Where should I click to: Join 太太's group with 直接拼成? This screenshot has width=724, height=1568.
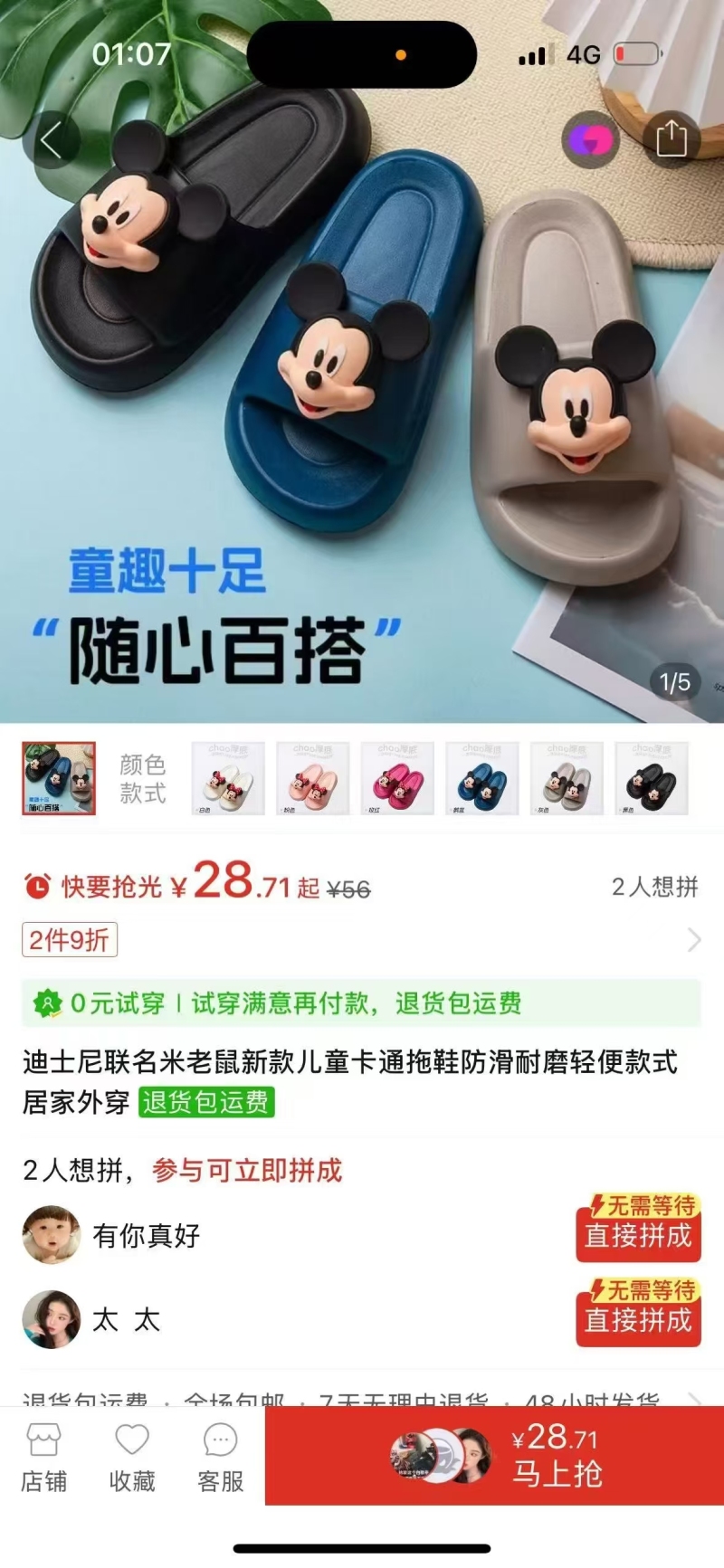point(638,1319)
